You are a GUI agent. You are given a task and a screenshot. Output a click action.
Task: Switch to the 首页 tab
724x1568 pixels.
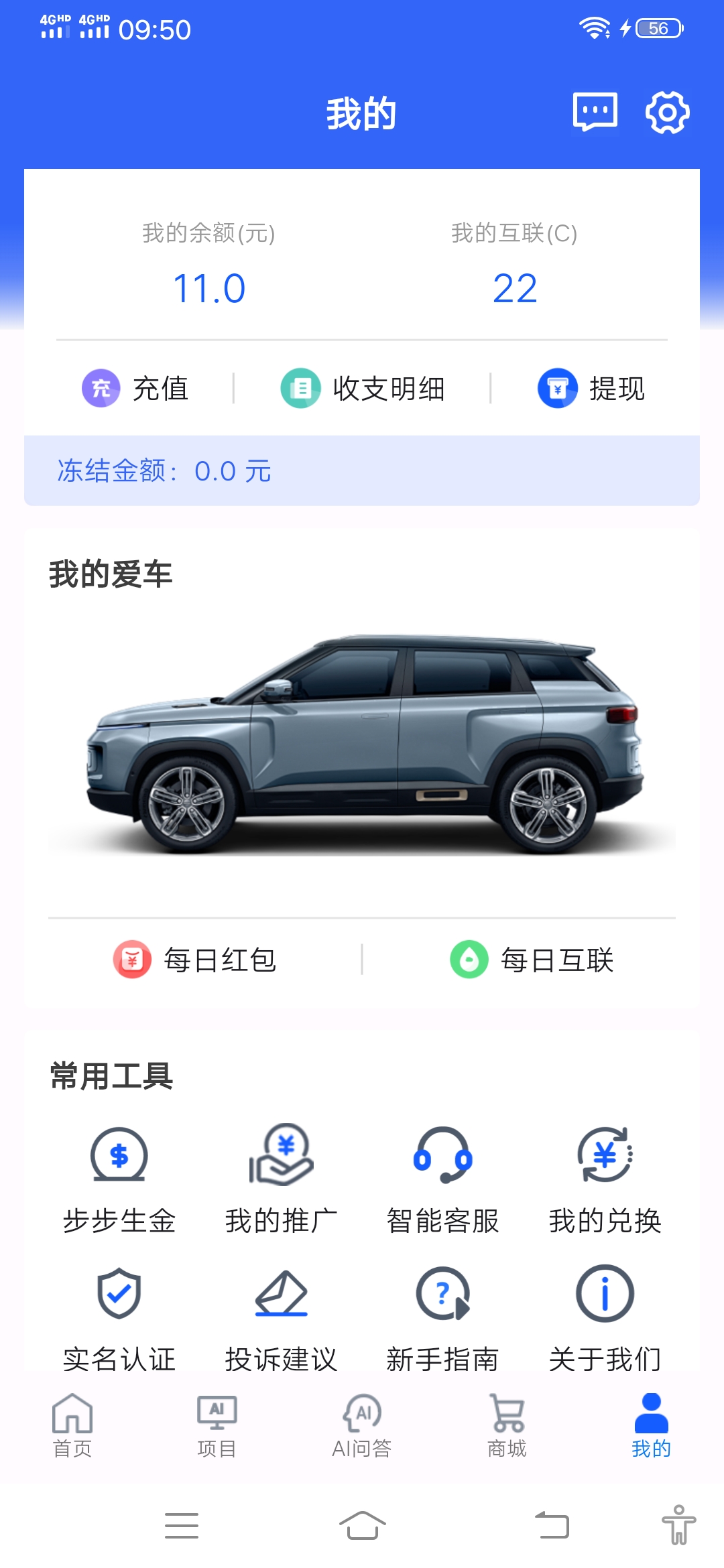[x=72, y=1425]
